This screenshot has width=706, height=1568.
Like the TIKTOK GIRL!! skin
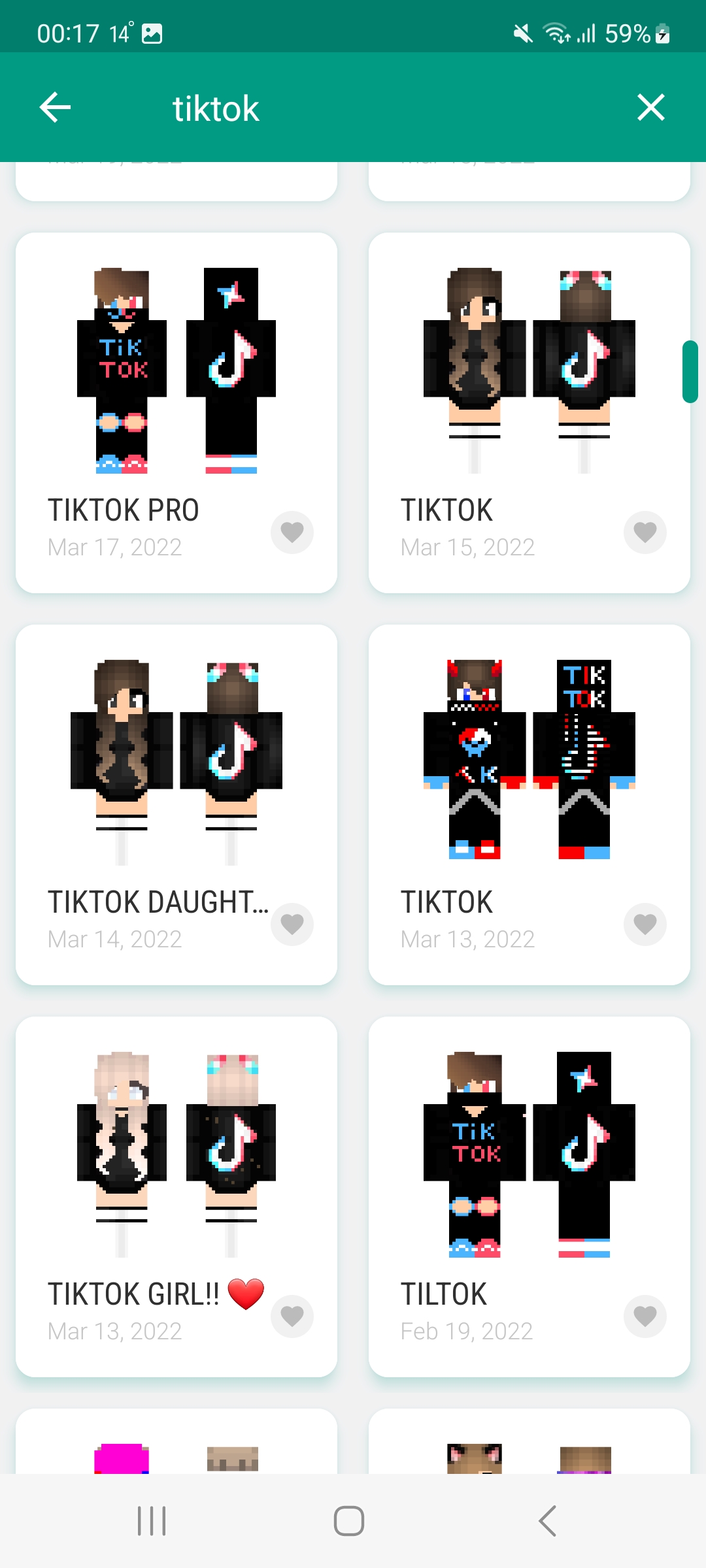[292, 1316]
